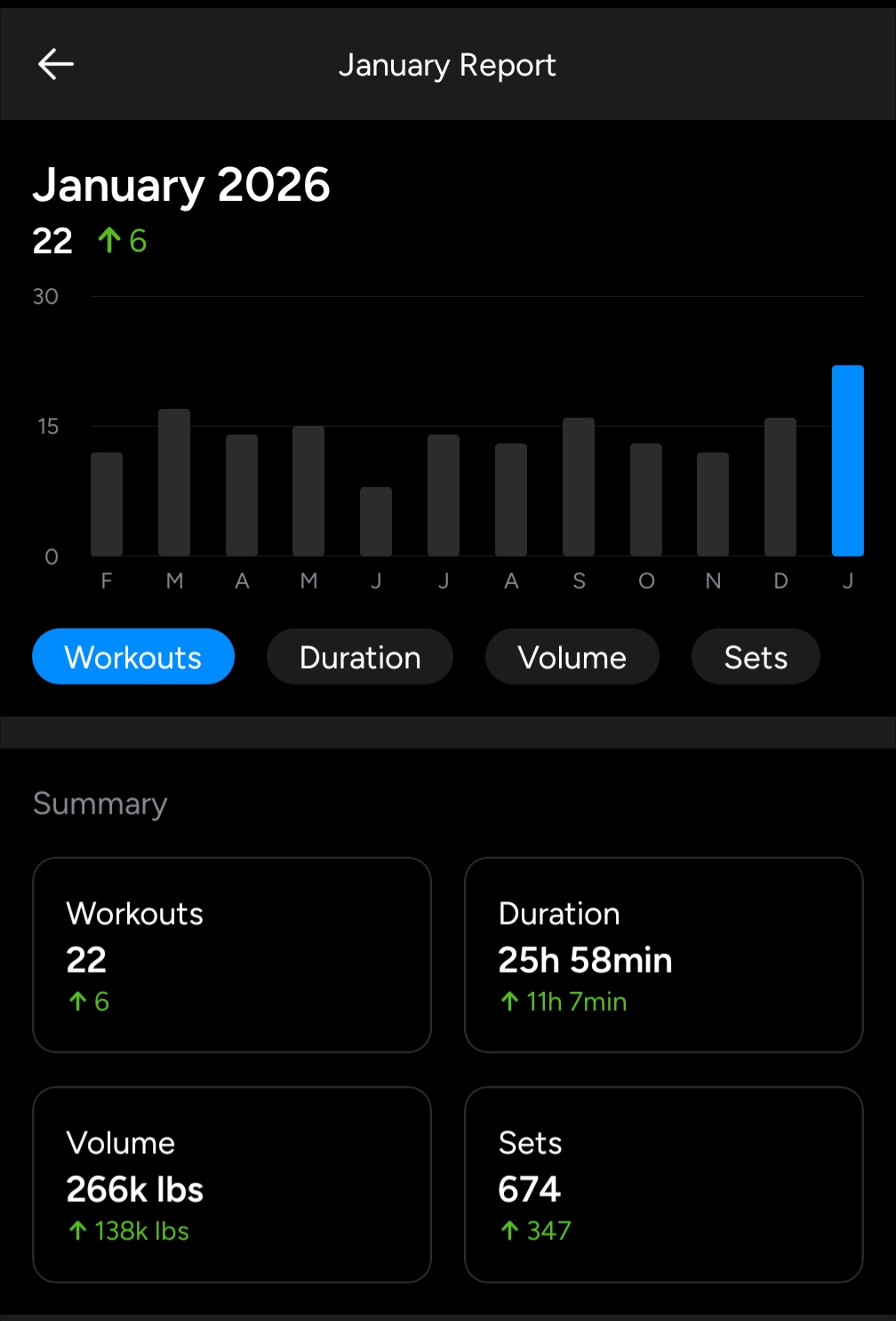Open the Workouts summary card

click(232, 955)
